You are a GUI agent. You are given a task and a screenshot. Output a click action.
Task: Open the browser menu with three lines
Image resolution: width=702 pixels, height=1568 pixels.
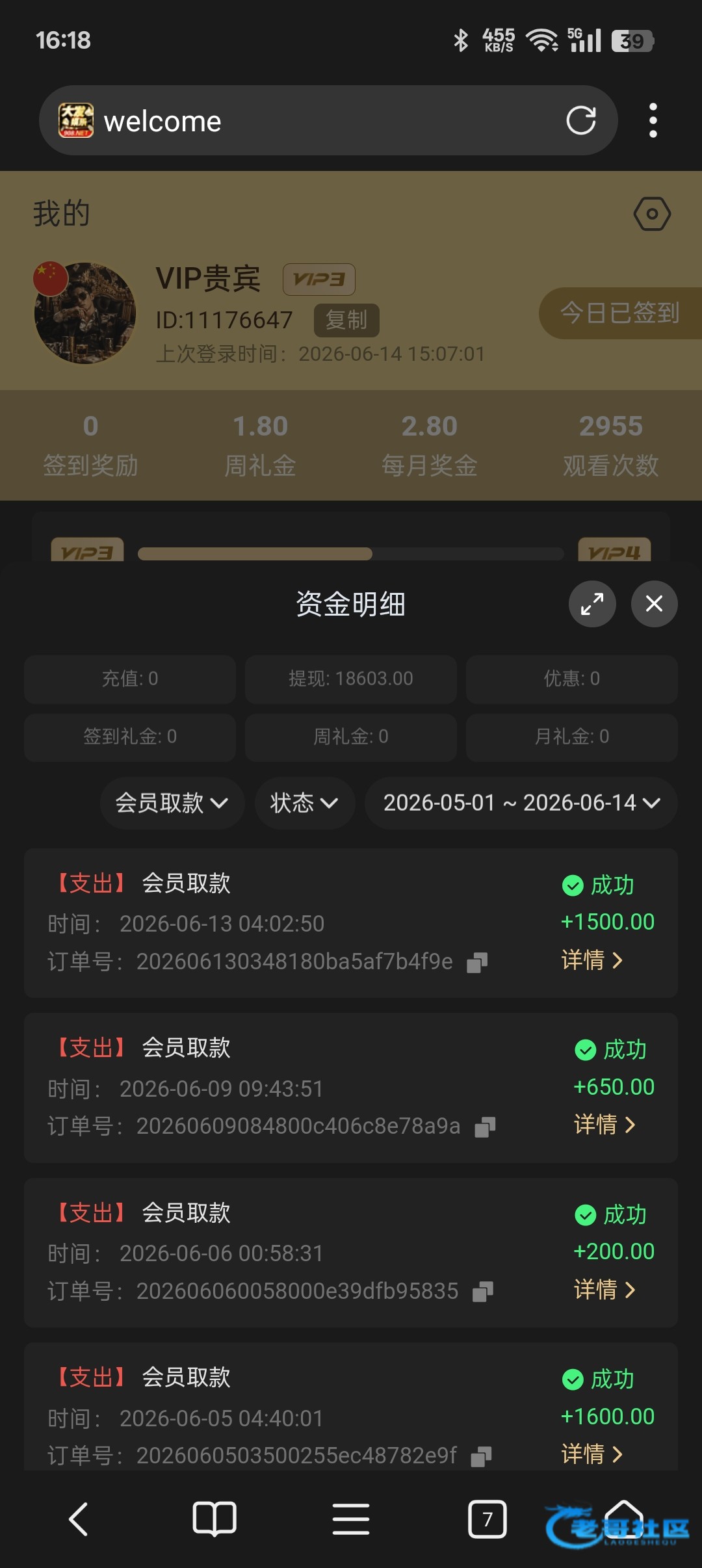351,1519
